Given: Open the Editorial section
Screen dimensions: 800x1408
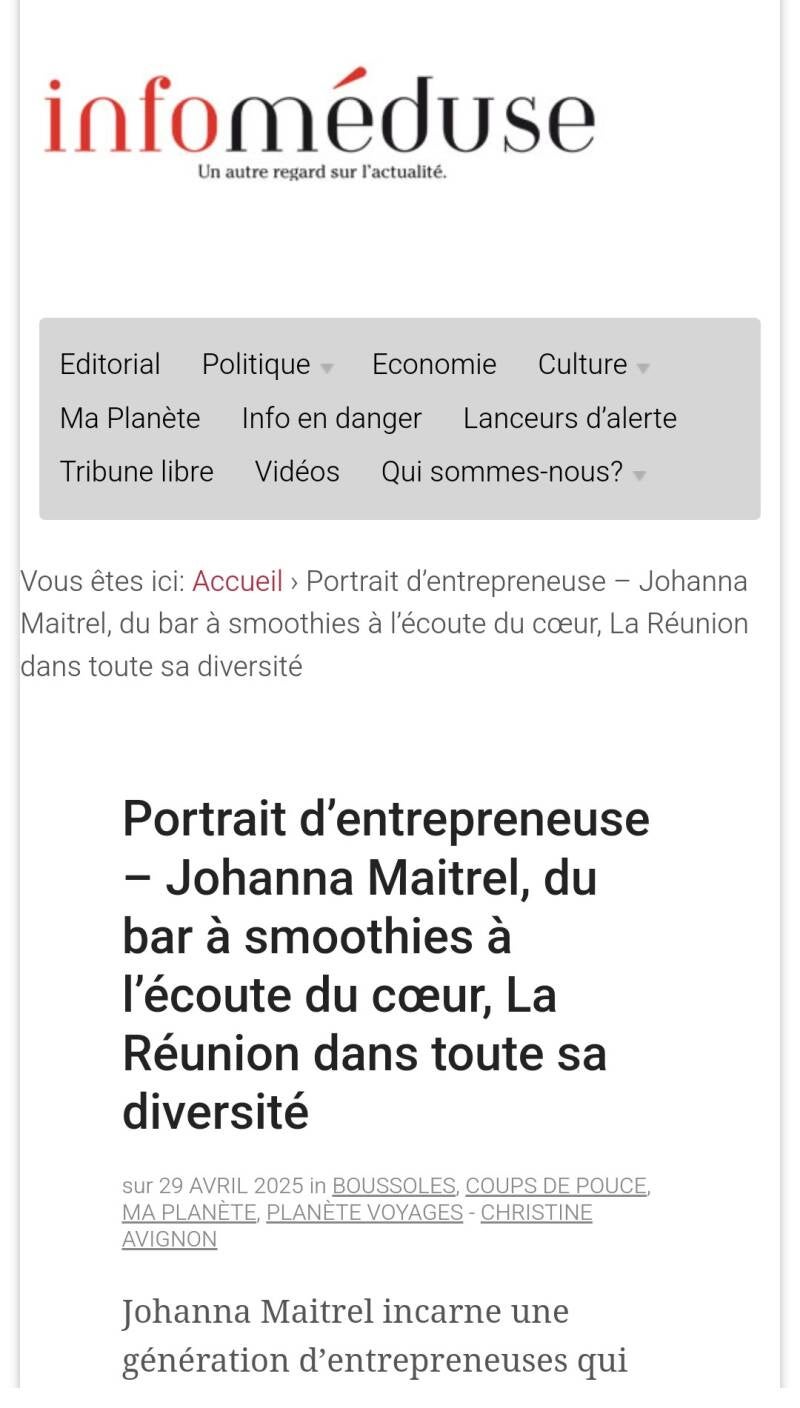Looking at the screenshot, I should [110, 364].
